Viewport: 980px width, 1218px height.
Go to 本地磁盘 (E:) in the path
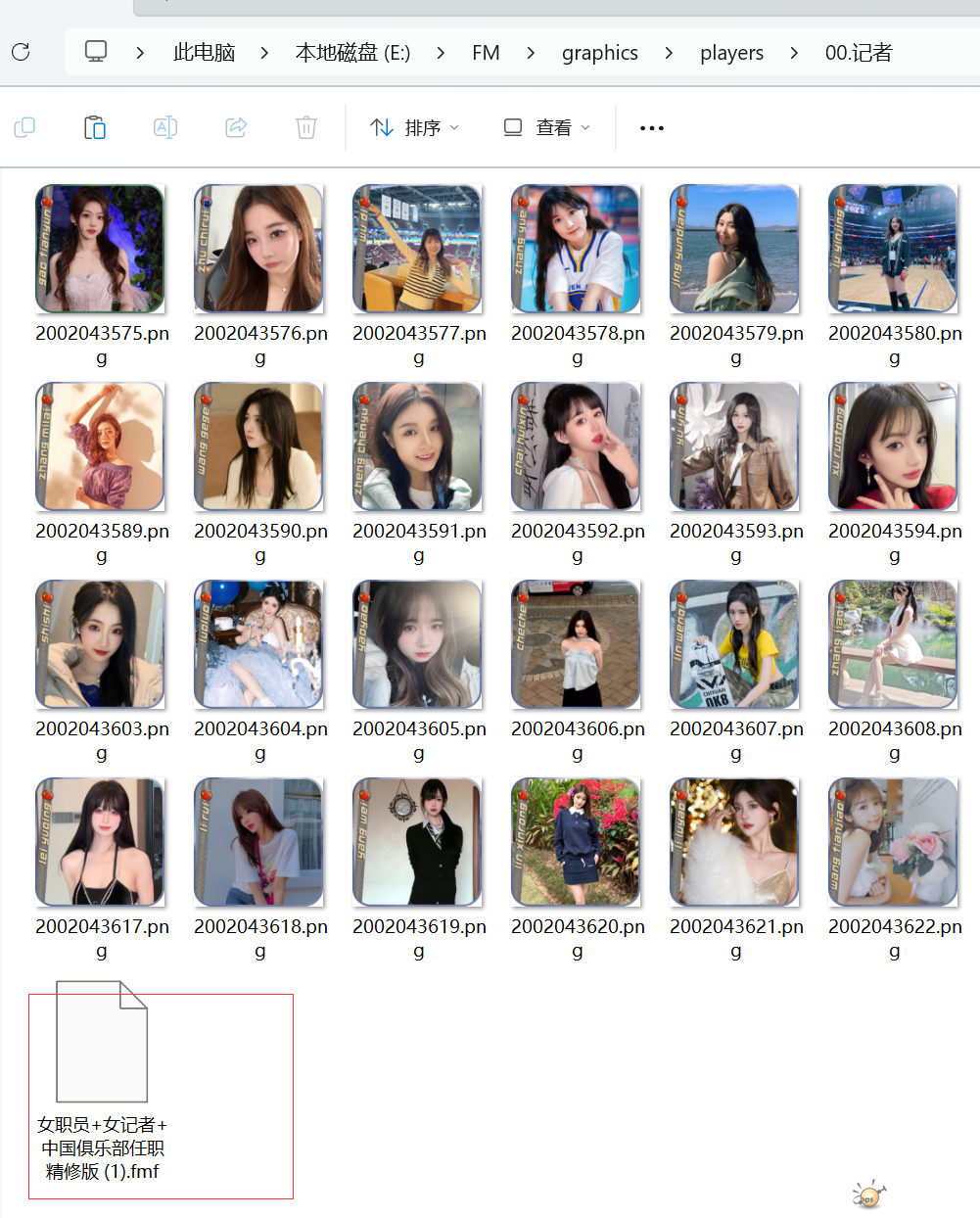pyautogui.click(x=352, y=53)
